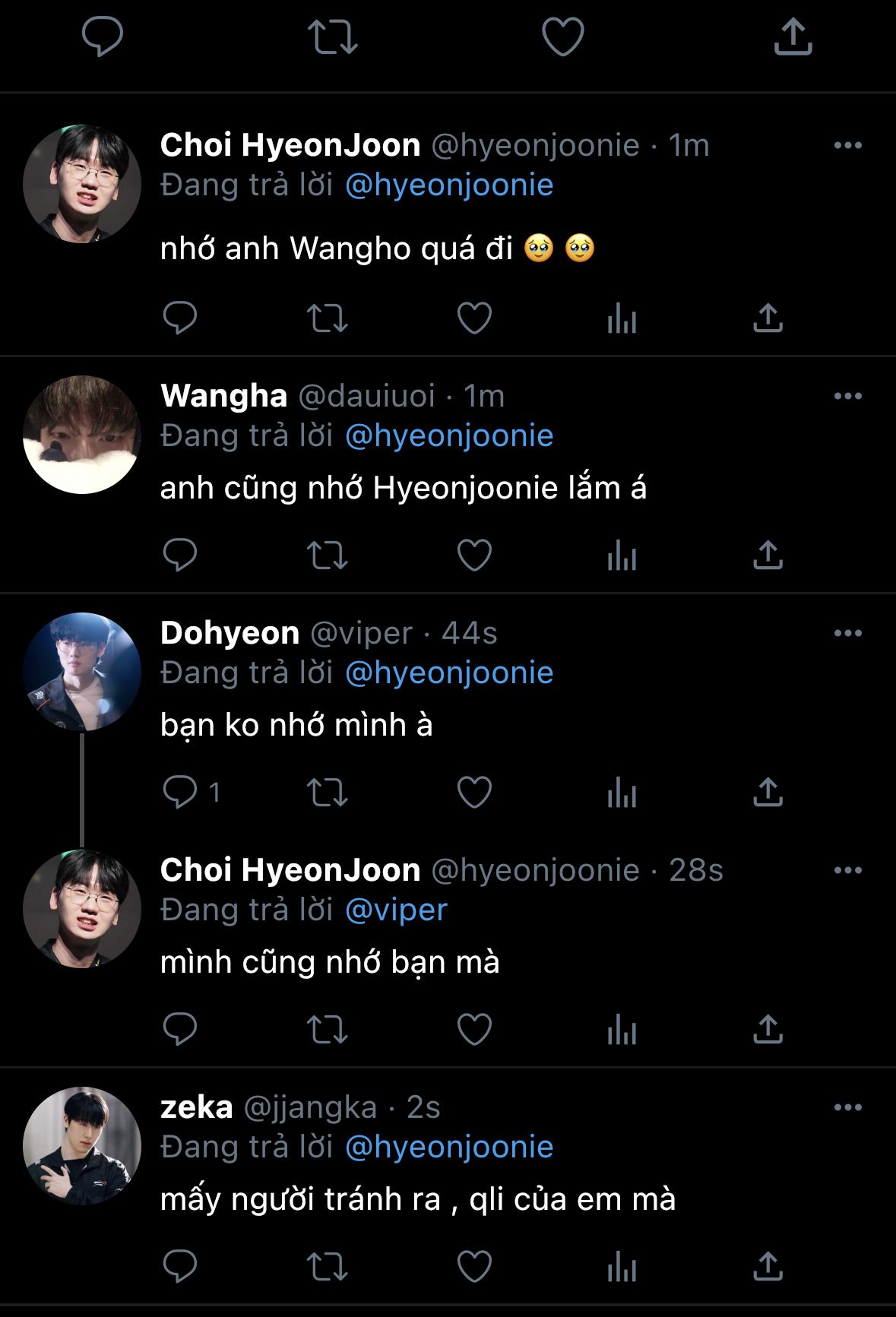Share the 'mình cũng nhớ bạn mà' tweet

click(768, 1030)
